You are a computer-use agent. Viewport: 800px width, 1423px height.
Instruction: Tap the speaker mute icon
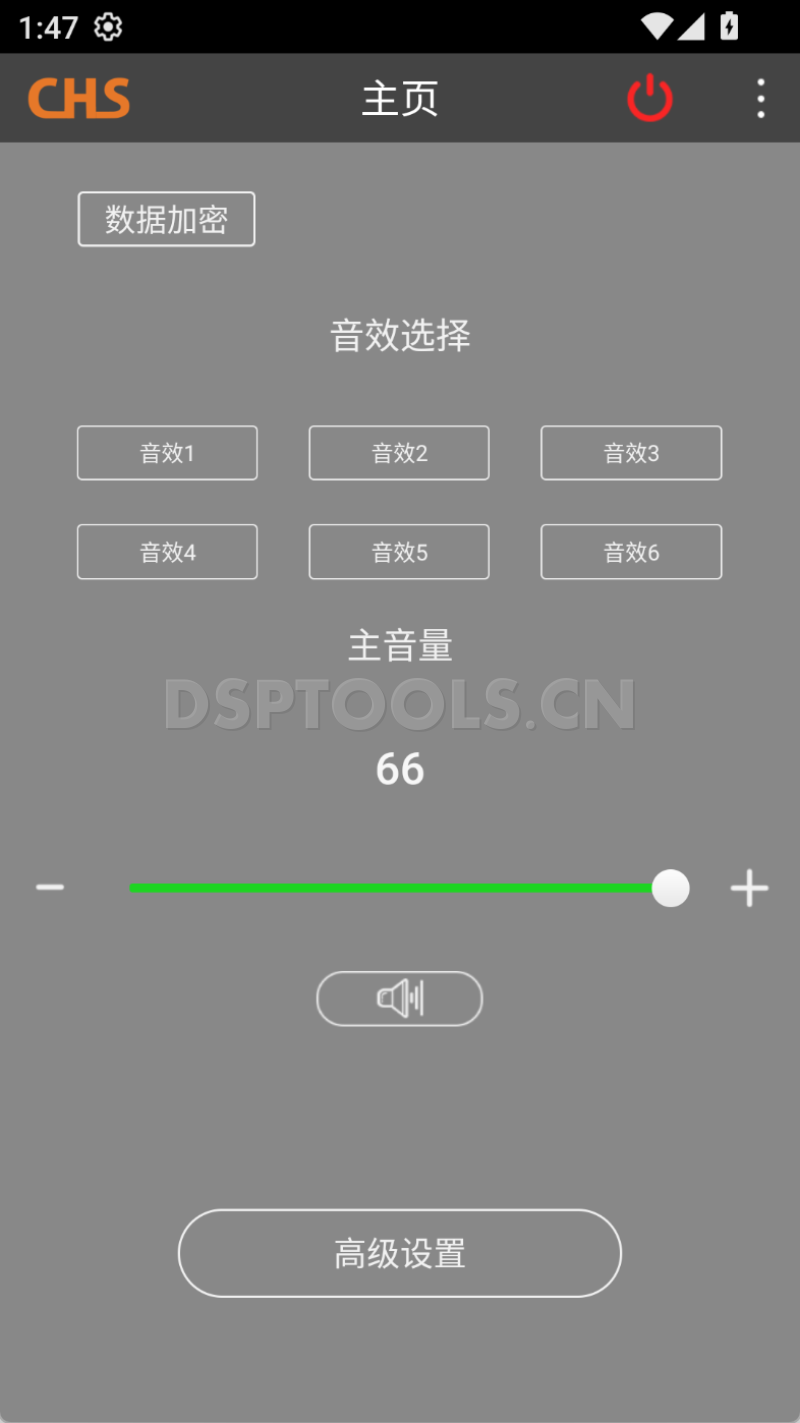click(399, 998)
